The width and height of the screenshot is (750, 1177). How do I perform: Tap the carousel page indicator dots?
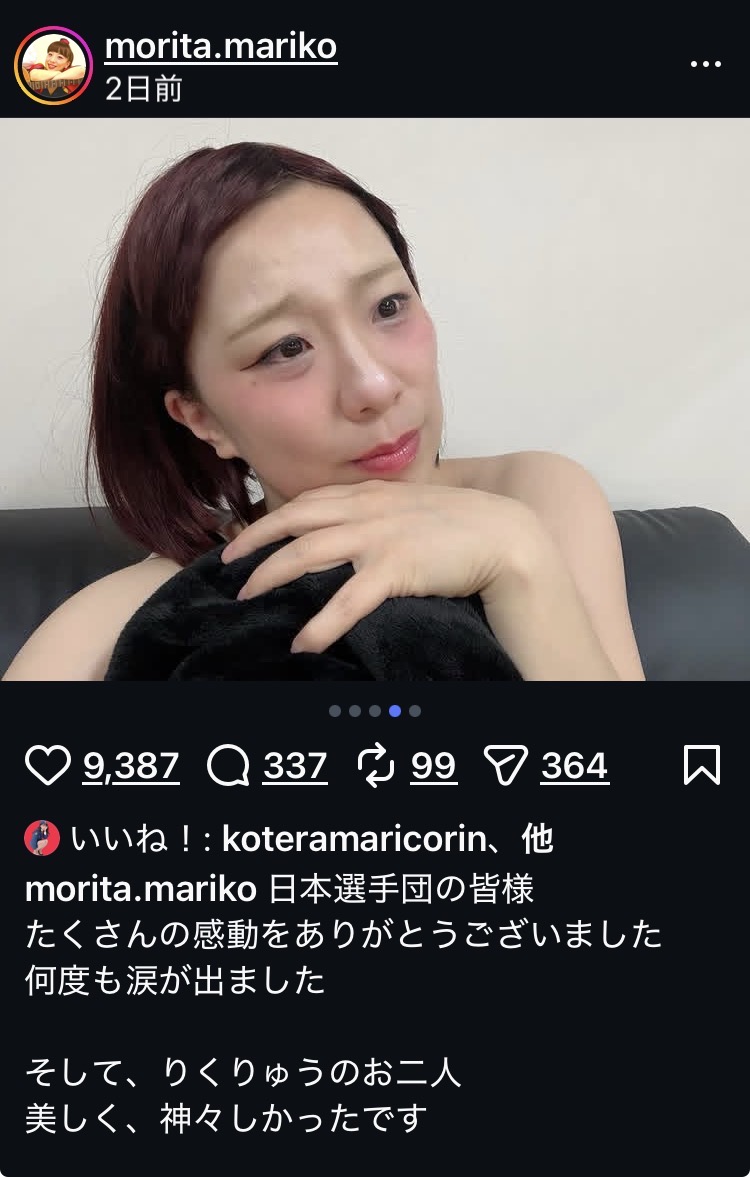coord(375,711)
